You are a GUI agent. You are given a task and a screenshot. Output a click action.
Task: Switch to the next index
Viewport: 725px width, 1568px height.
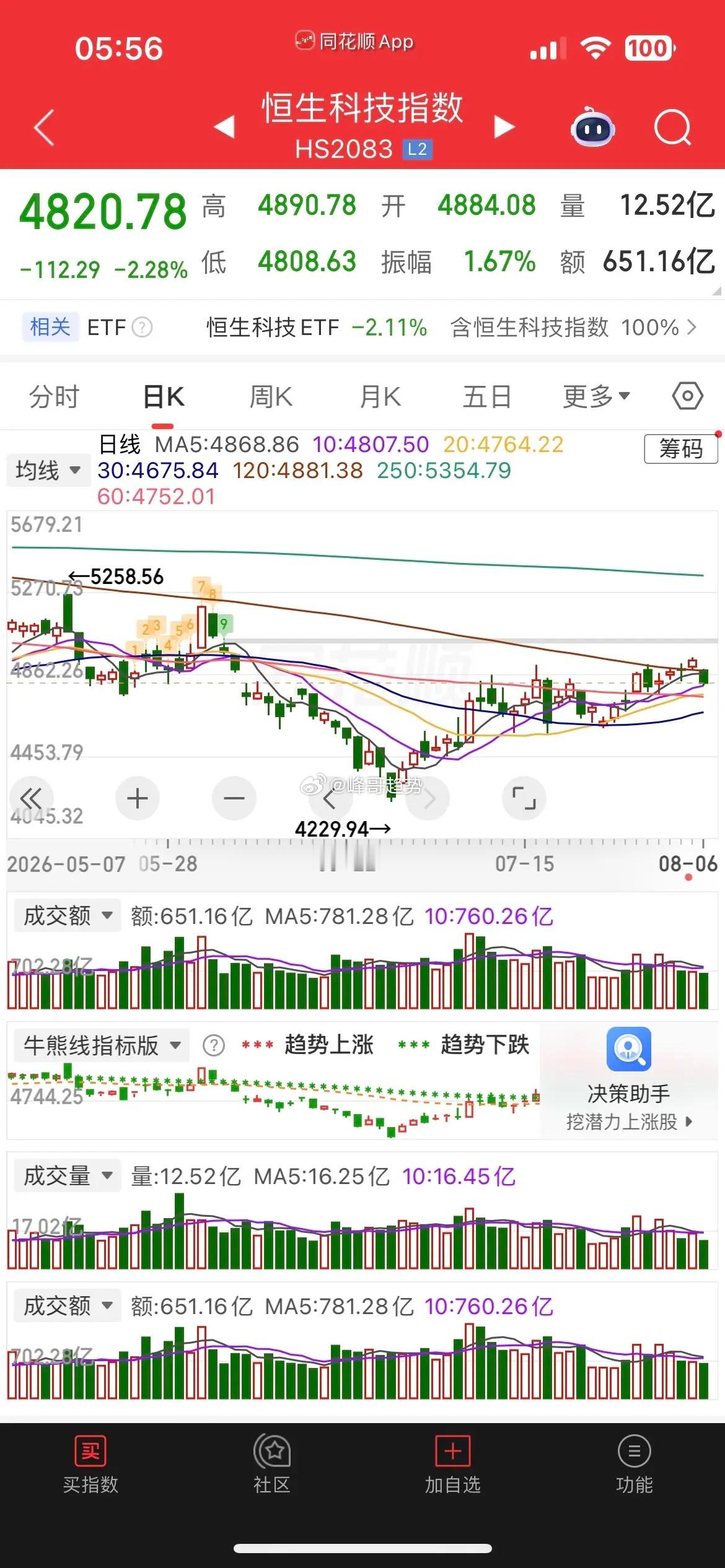[x=504, y=127]
